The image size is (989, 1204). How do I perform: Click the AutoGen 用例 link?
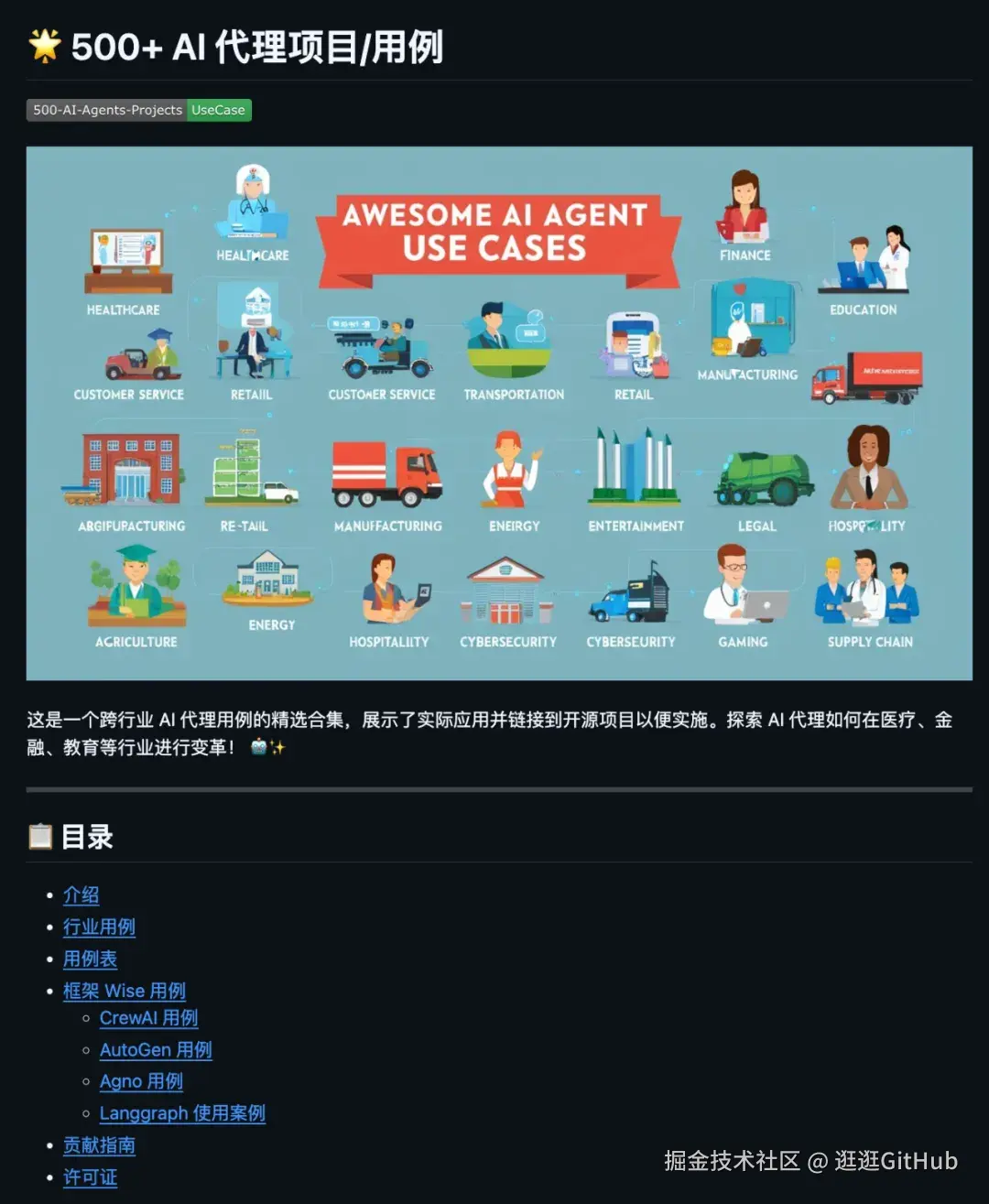(x=156, y=1050)
